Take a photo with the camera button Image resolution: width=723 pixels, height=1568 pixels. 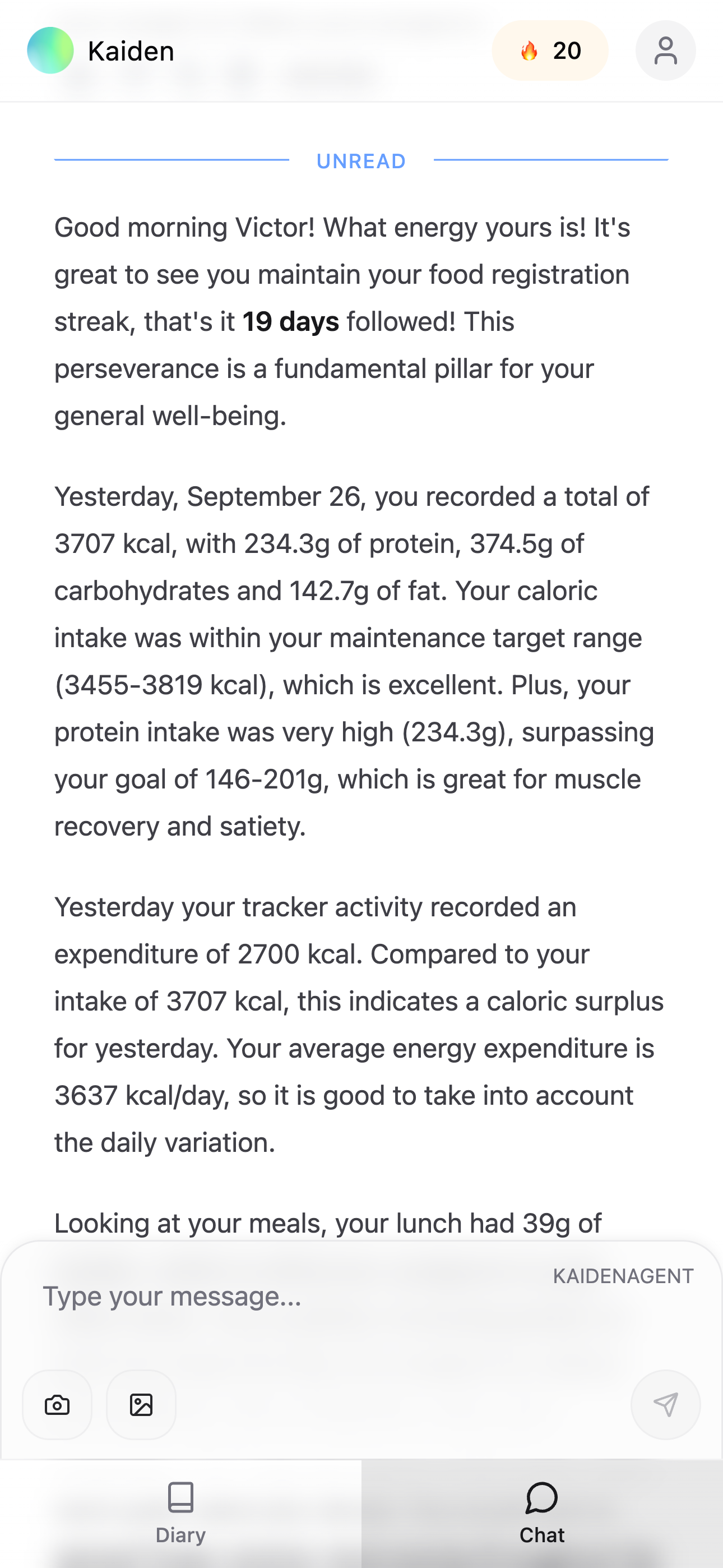click(x=57, y=1405)
